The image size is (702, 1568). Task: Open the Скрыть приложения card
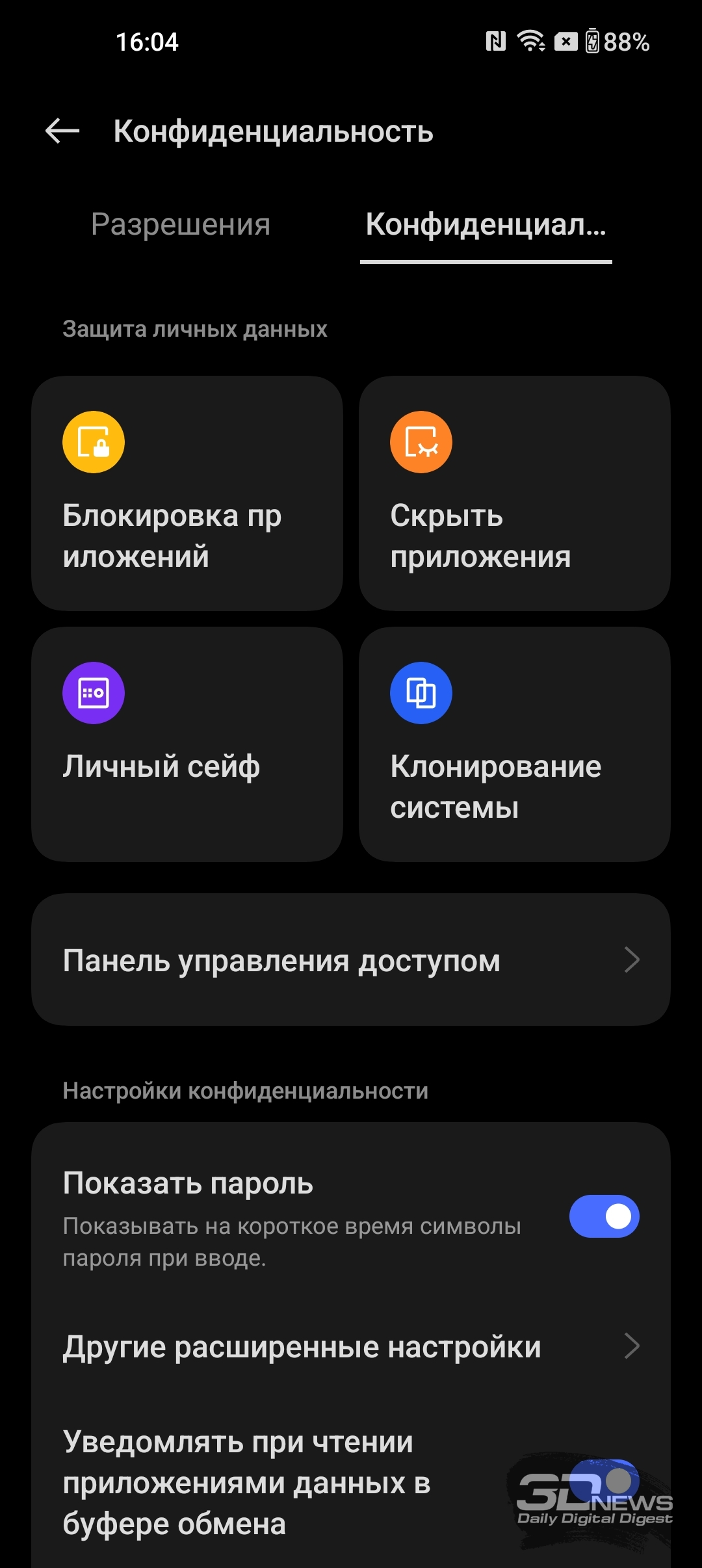[515, 493]
